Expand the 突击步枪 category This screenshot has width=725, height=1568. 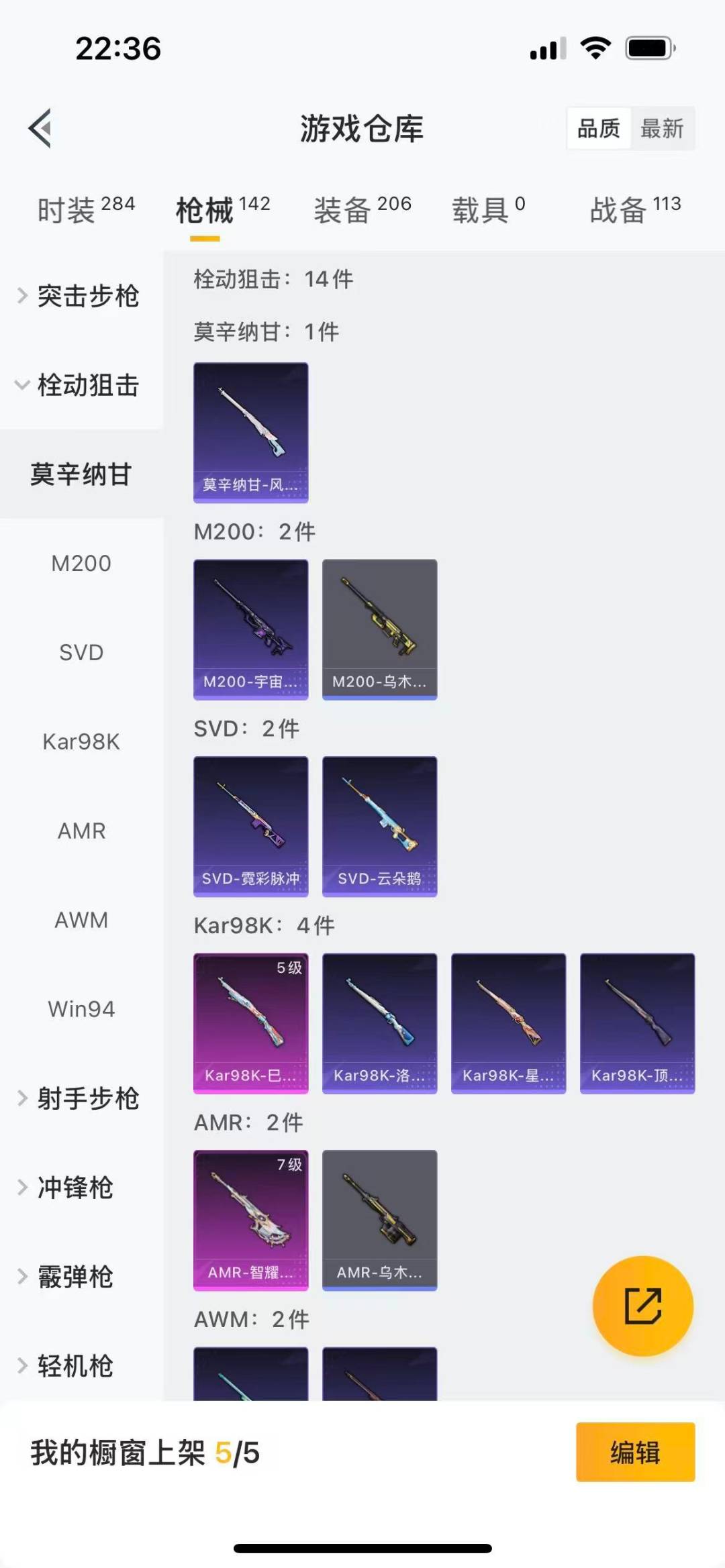[89, 297]
